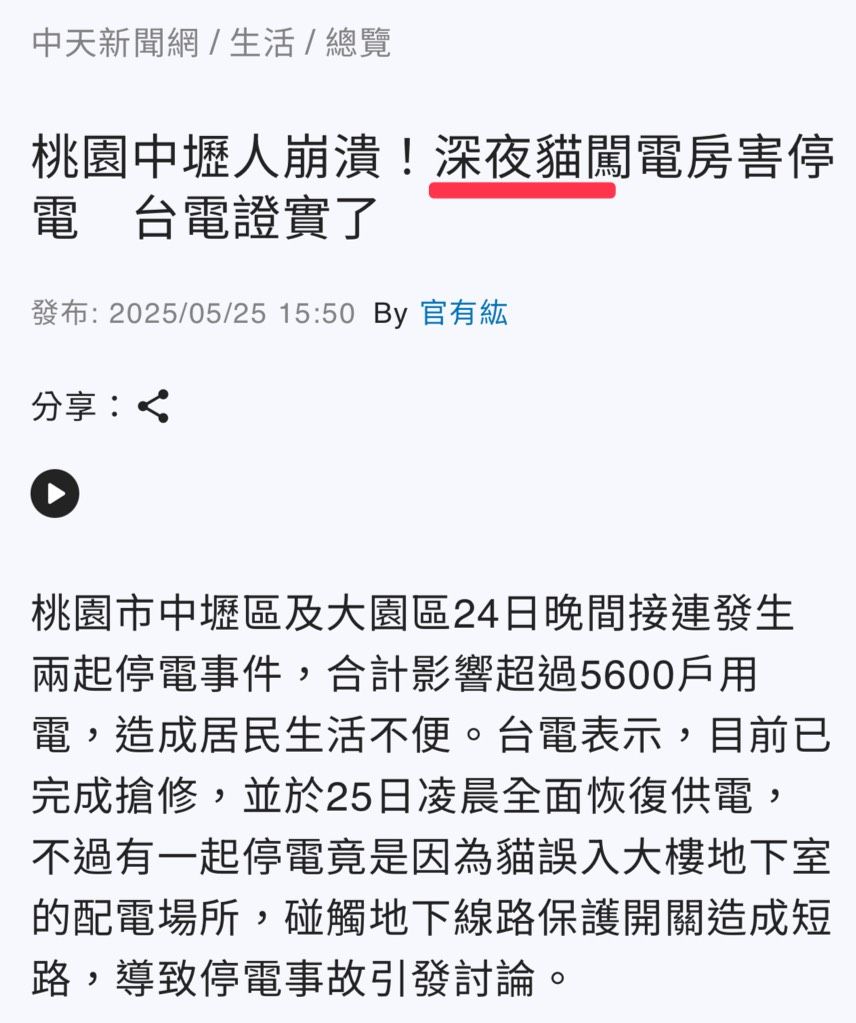Image resolution: width=856 pixels, height=1023 pixels.
Task: Open the 中天新聞網 breadcrumb link
Action: 115,44
